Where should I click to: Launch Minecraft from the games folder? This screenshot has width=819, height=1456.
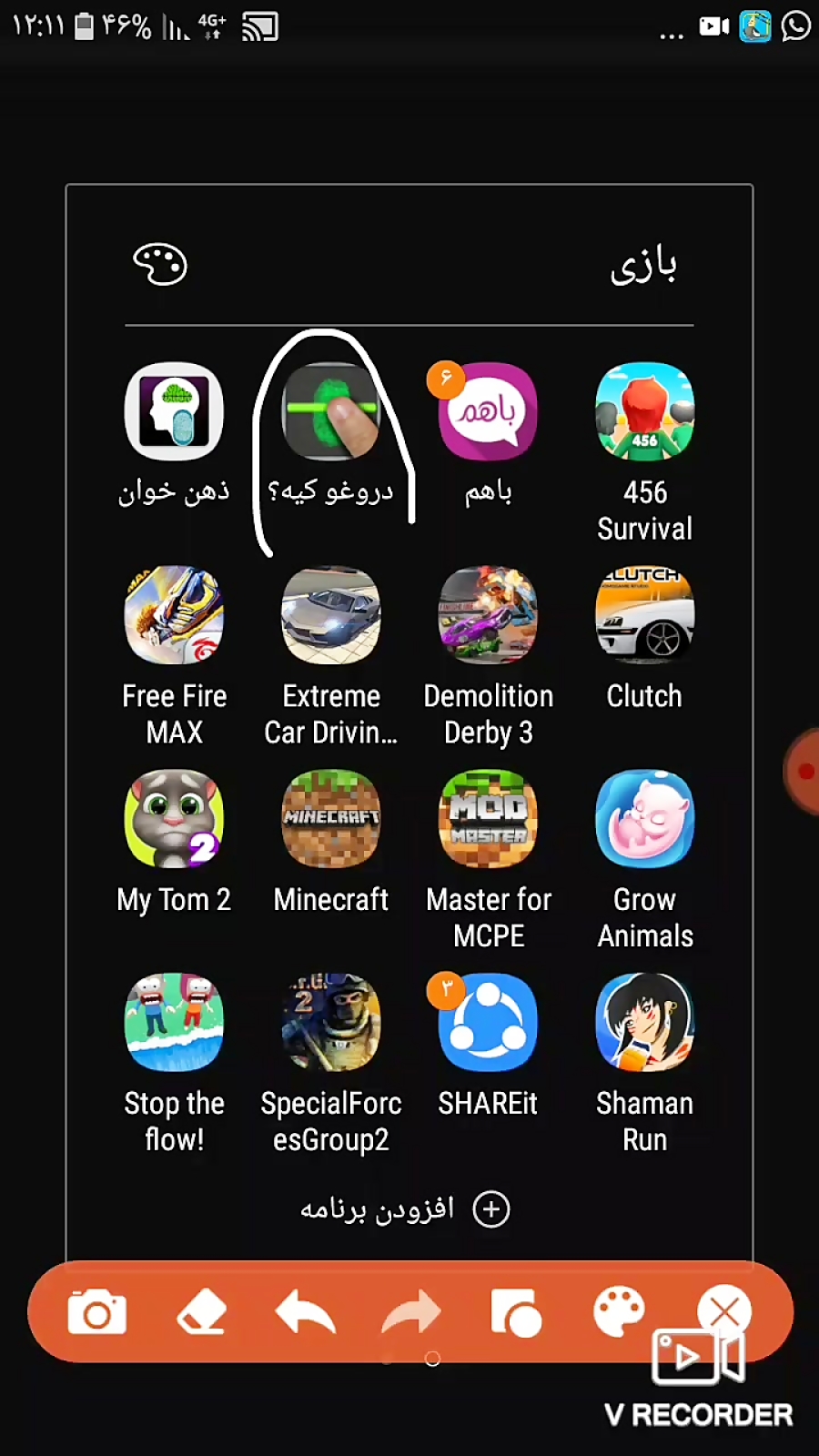coord(331,817)
